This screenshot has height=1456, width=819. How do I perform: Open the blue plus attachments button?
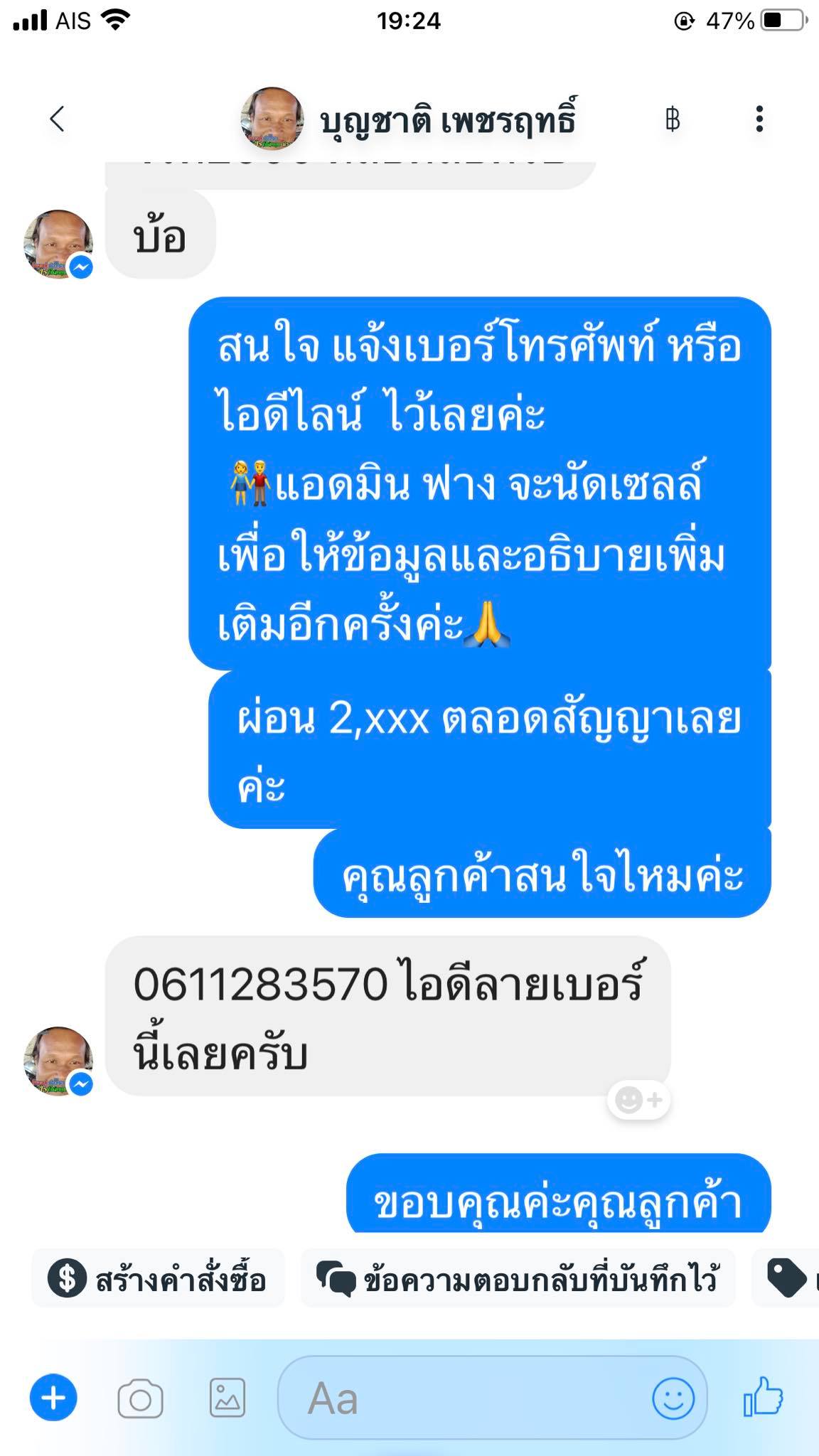click(53, 1398)
